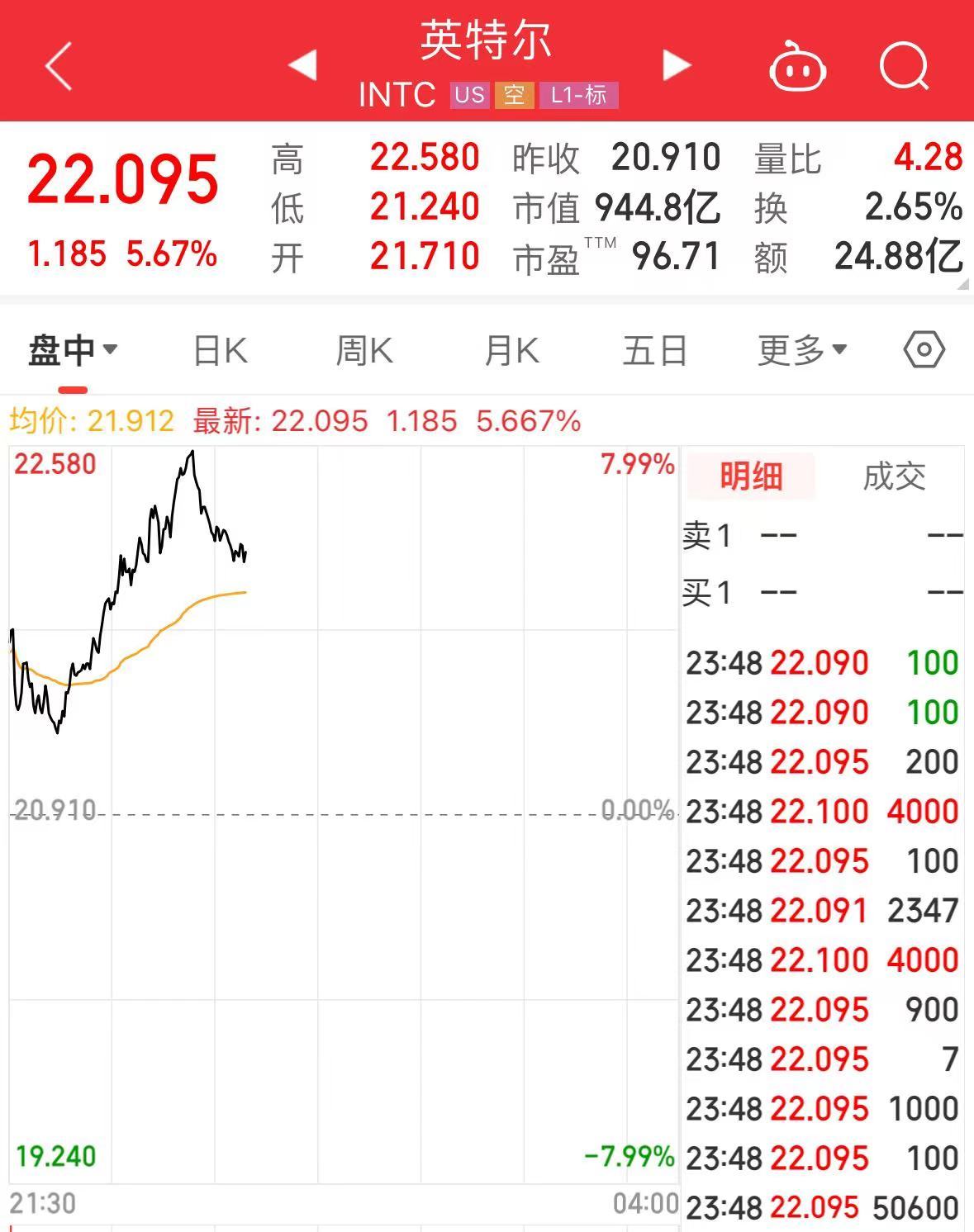The height and width of the screenshot is (1232, 974).
Task: Switch to the next stock with right arrow
Action: tap(676, 65)
